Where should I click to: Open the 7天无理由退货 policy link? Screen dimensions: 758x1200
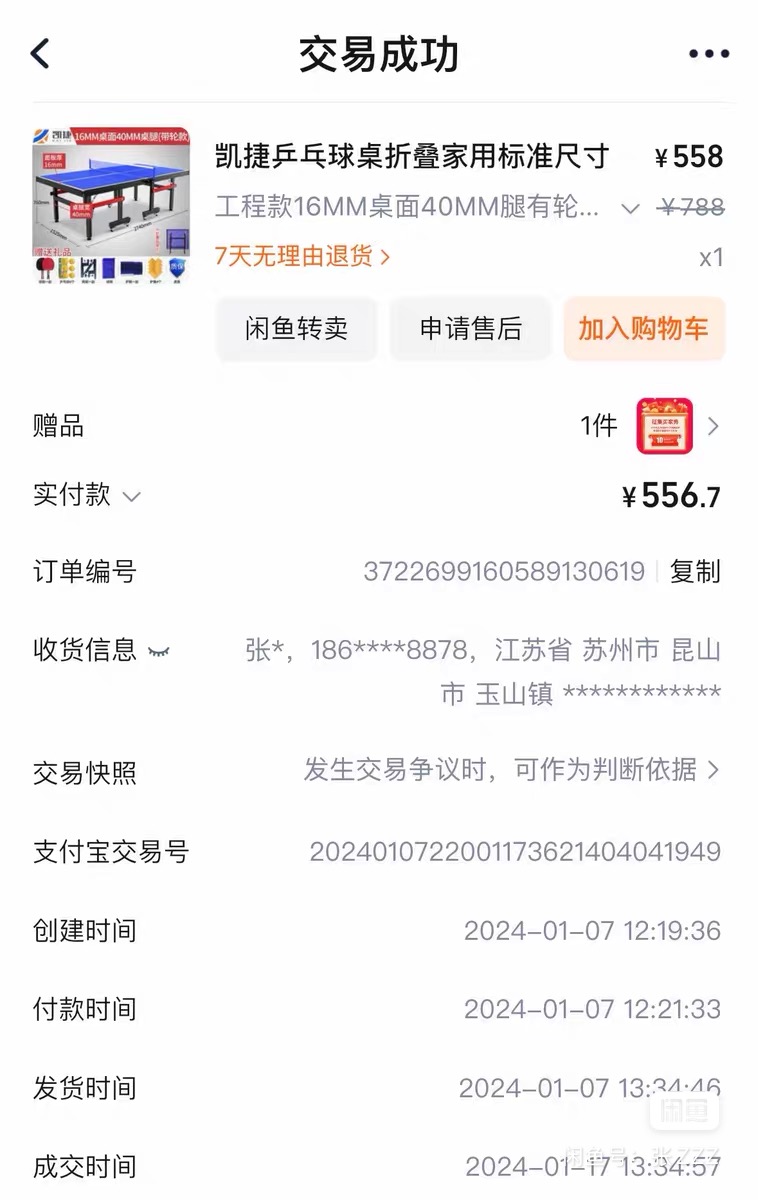[x=302, y=257]
